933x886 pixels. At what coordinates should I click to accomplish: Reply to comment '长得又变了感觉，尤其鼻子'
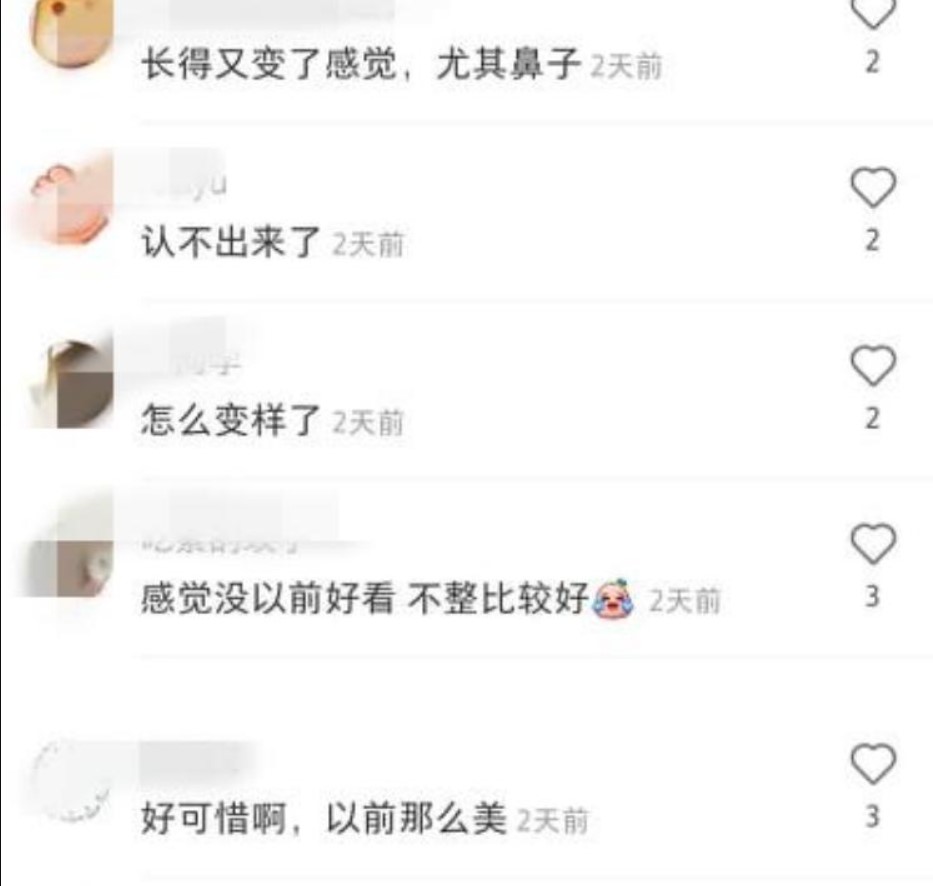coord(358,67)
